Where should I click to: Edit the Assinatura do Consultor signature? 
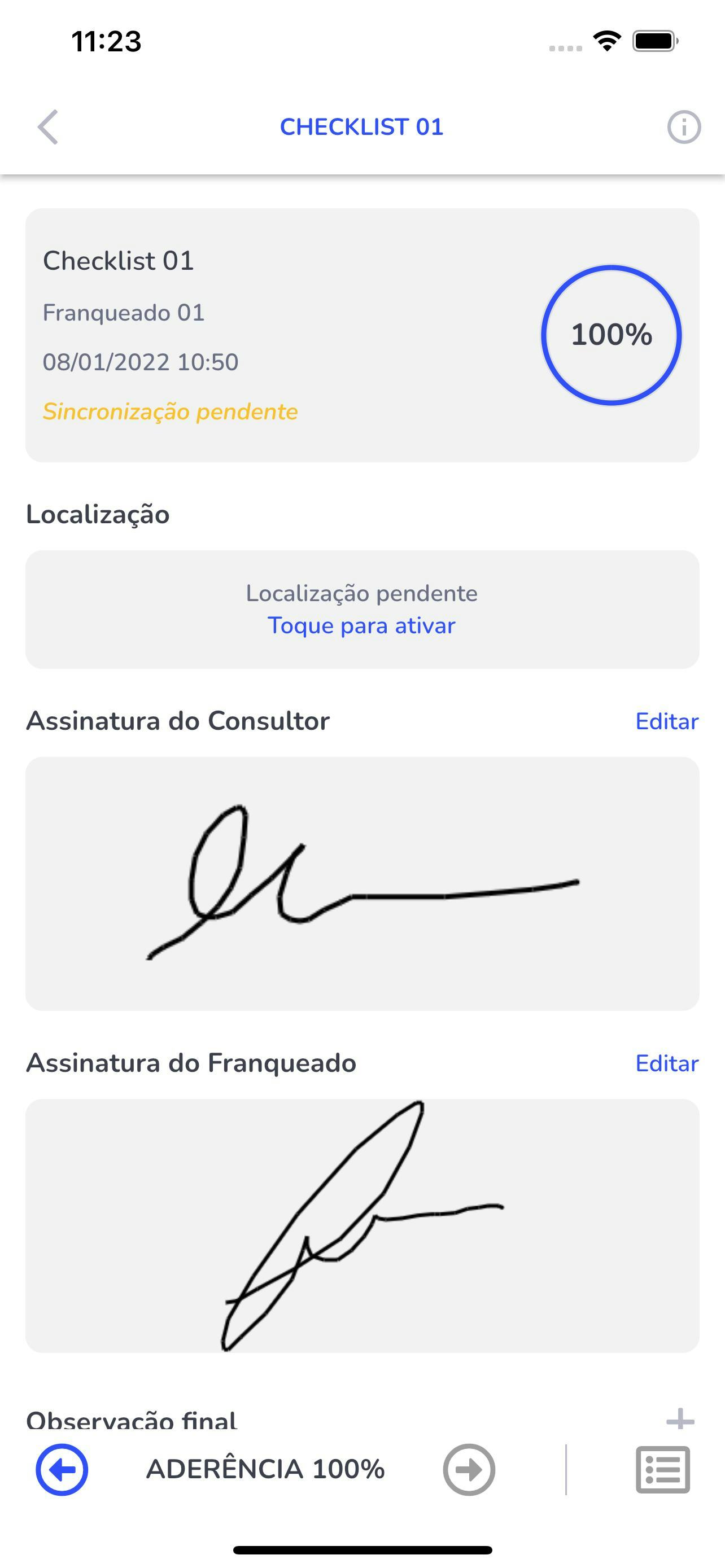[667, 721]
